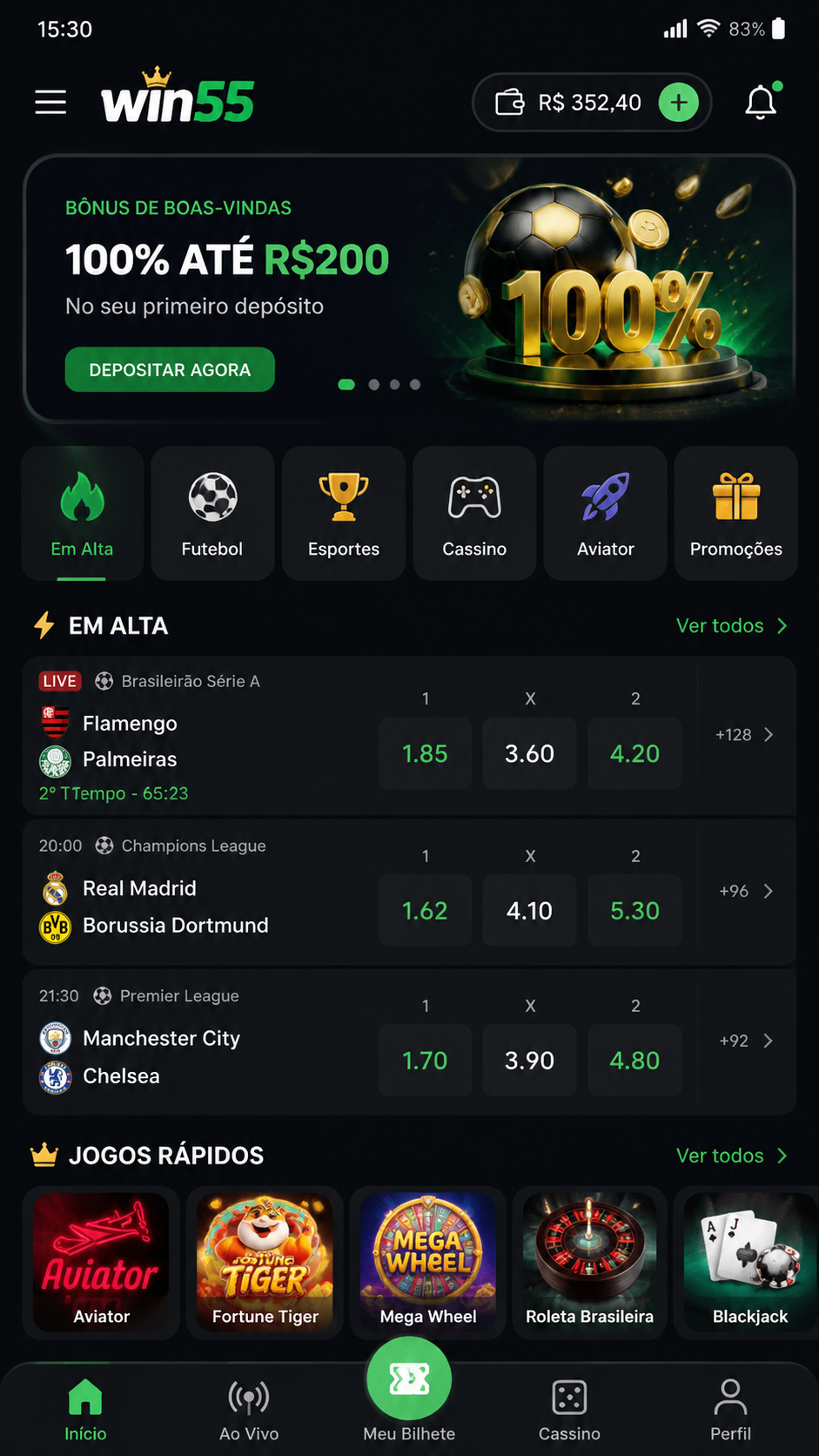Pick the draw at 4.10 for Real Madrid match
This screenshot has height=1456, width=819.
529,911
